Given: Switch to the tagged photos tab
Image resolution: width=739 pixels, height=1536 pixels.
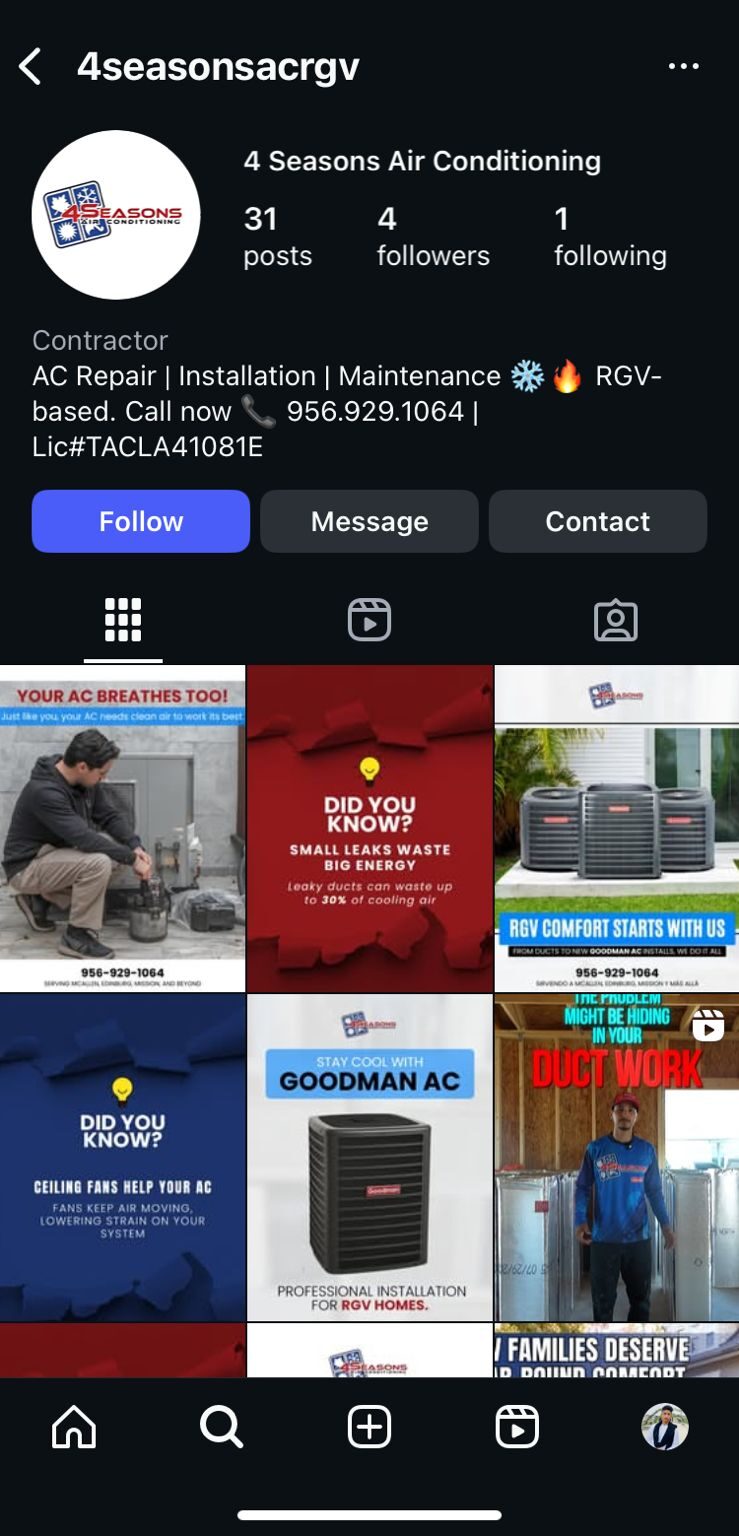Looking at the screenshot, I should pyautogui.click(x=615, y=620).
